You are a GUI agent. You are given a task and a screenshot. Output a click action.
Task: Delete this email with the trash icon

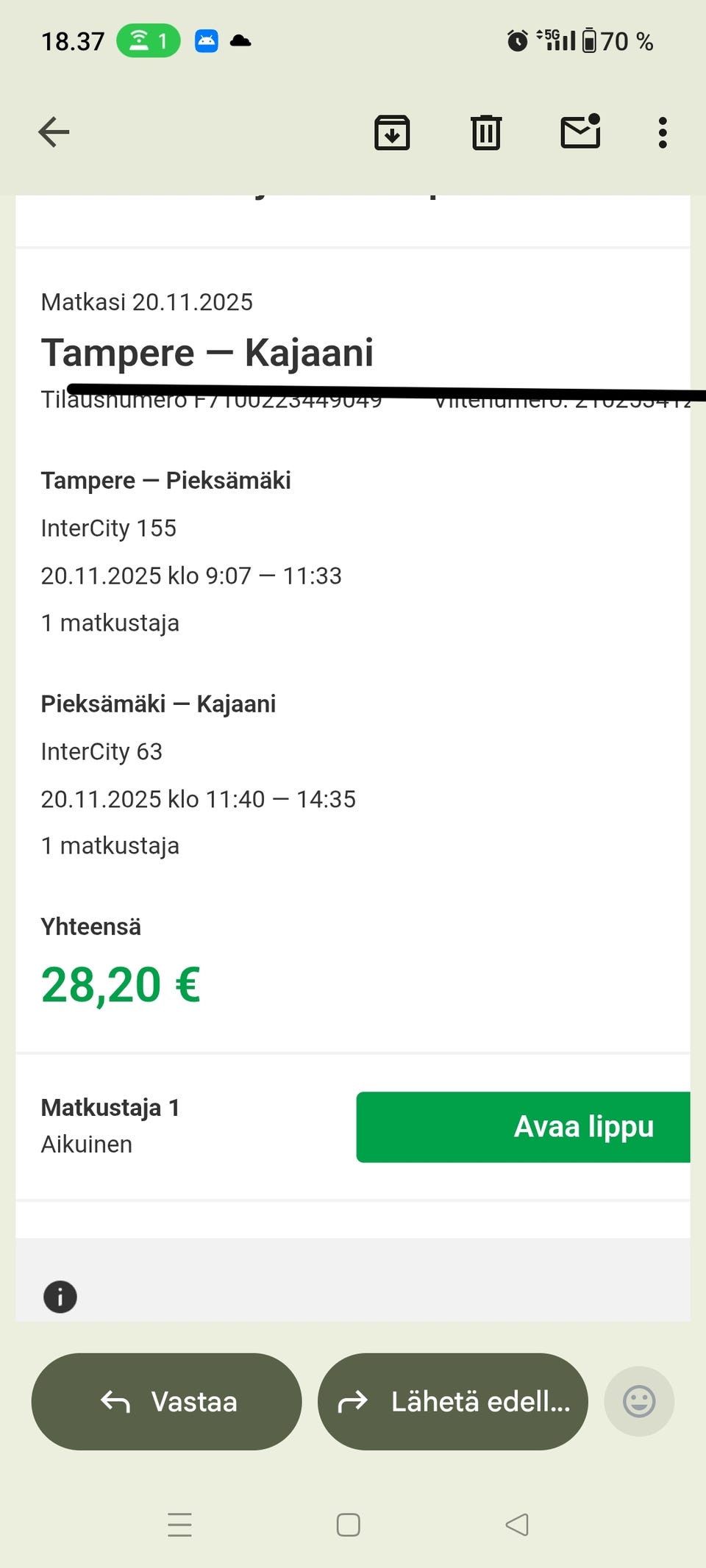click(485, 132)
